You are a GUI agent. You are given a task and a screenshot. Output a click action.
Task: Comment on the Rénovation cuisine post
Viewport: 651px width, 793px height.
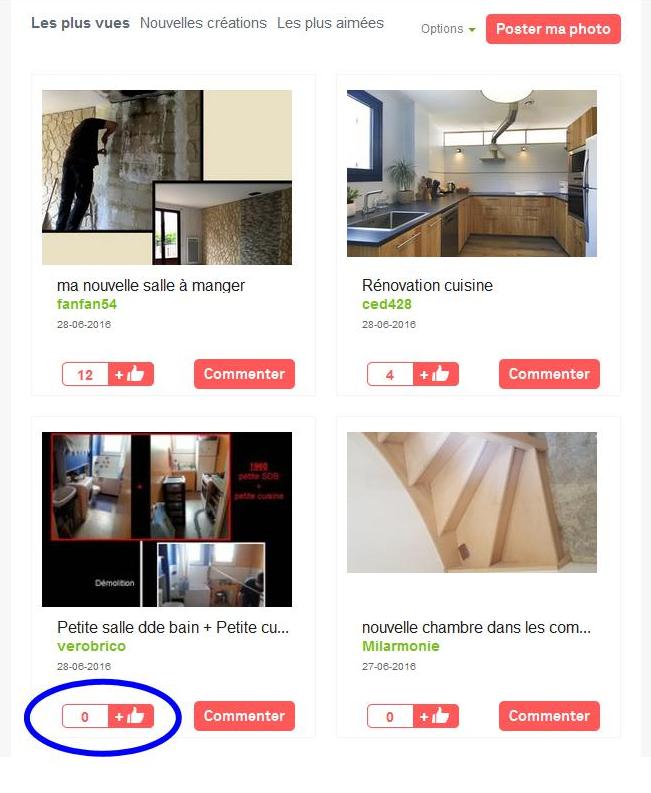click(549, 374)
